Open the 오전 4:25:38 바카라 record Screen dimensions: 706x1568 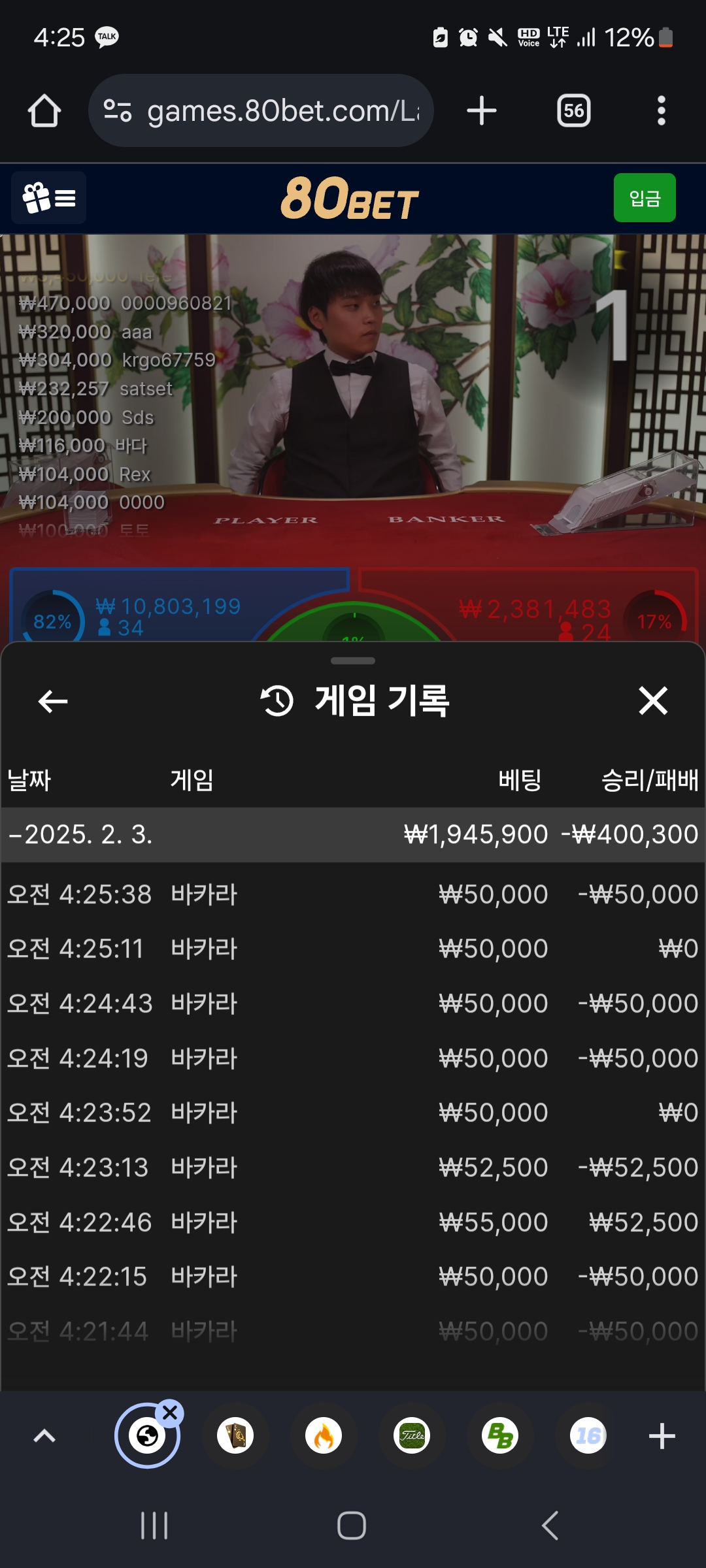tap(353, 894)
